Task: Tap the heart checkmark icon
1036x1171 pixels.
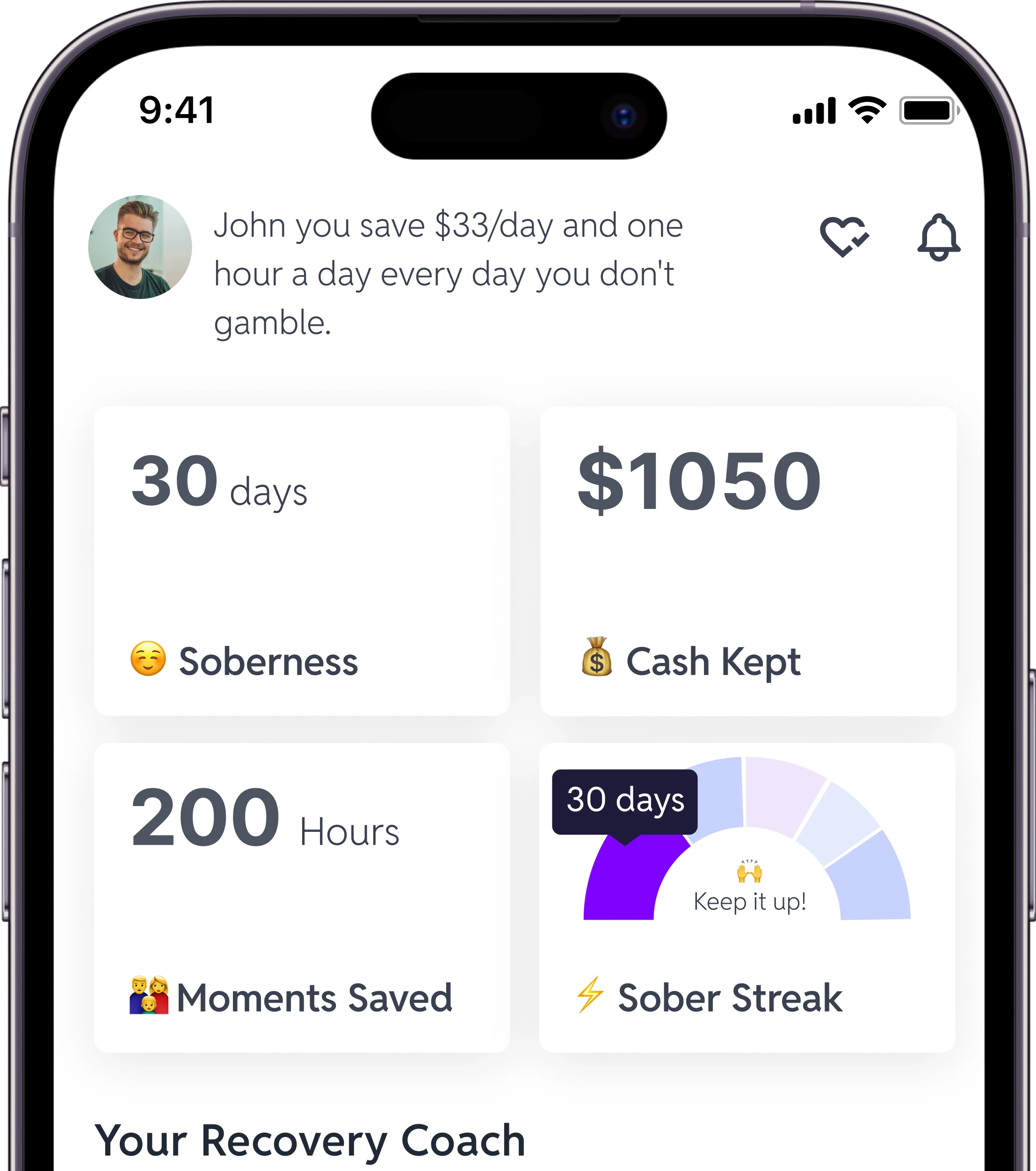Action: pyautogui.click(x=844, y=236)
